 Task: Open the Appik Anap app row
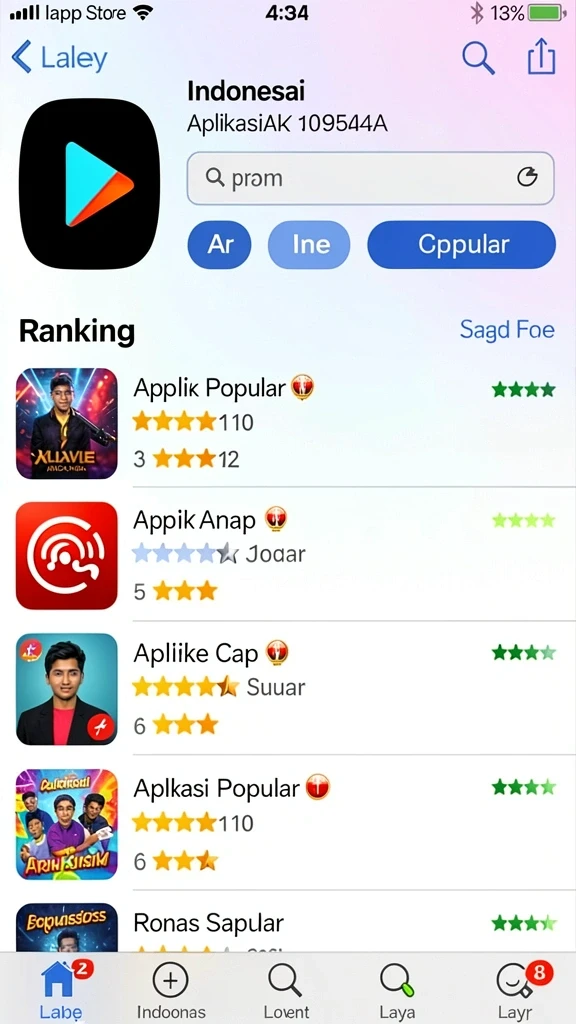pos(288,556)
